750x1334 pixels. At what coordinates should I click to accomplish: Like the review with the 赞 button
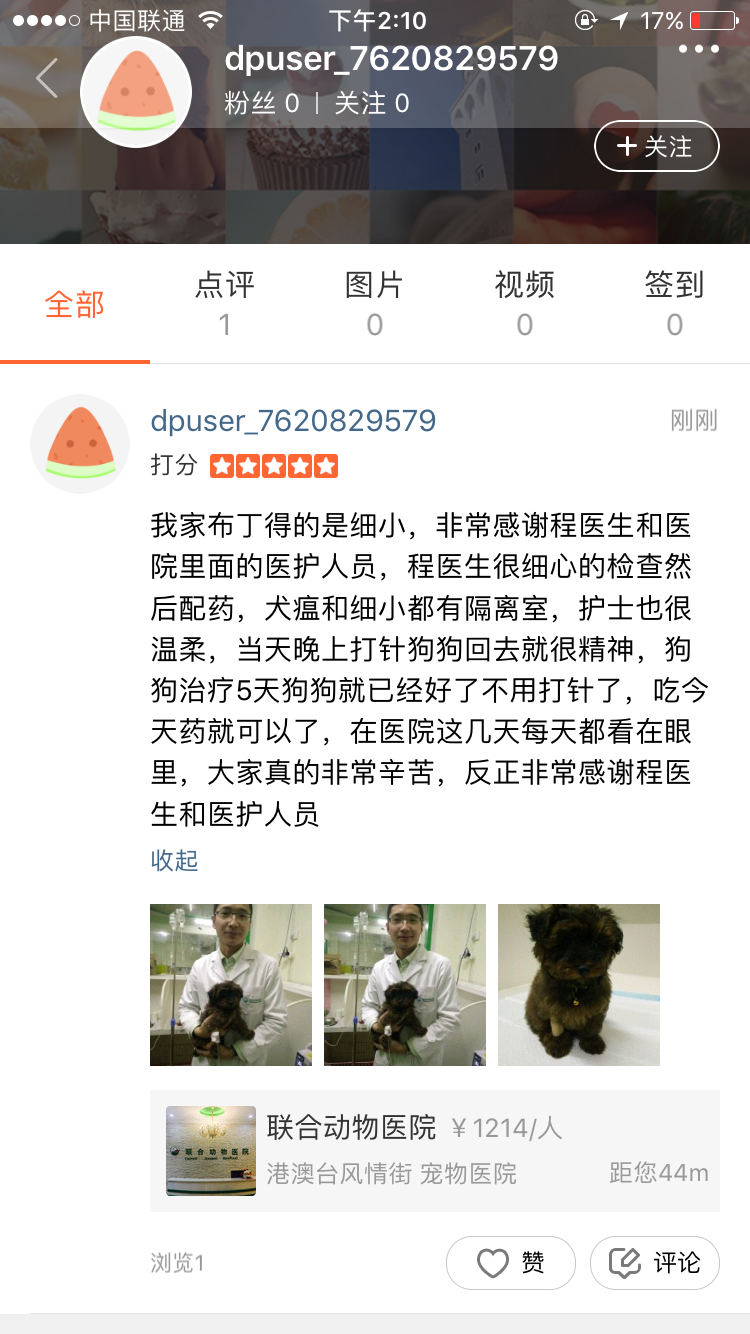click(511, 1263)
